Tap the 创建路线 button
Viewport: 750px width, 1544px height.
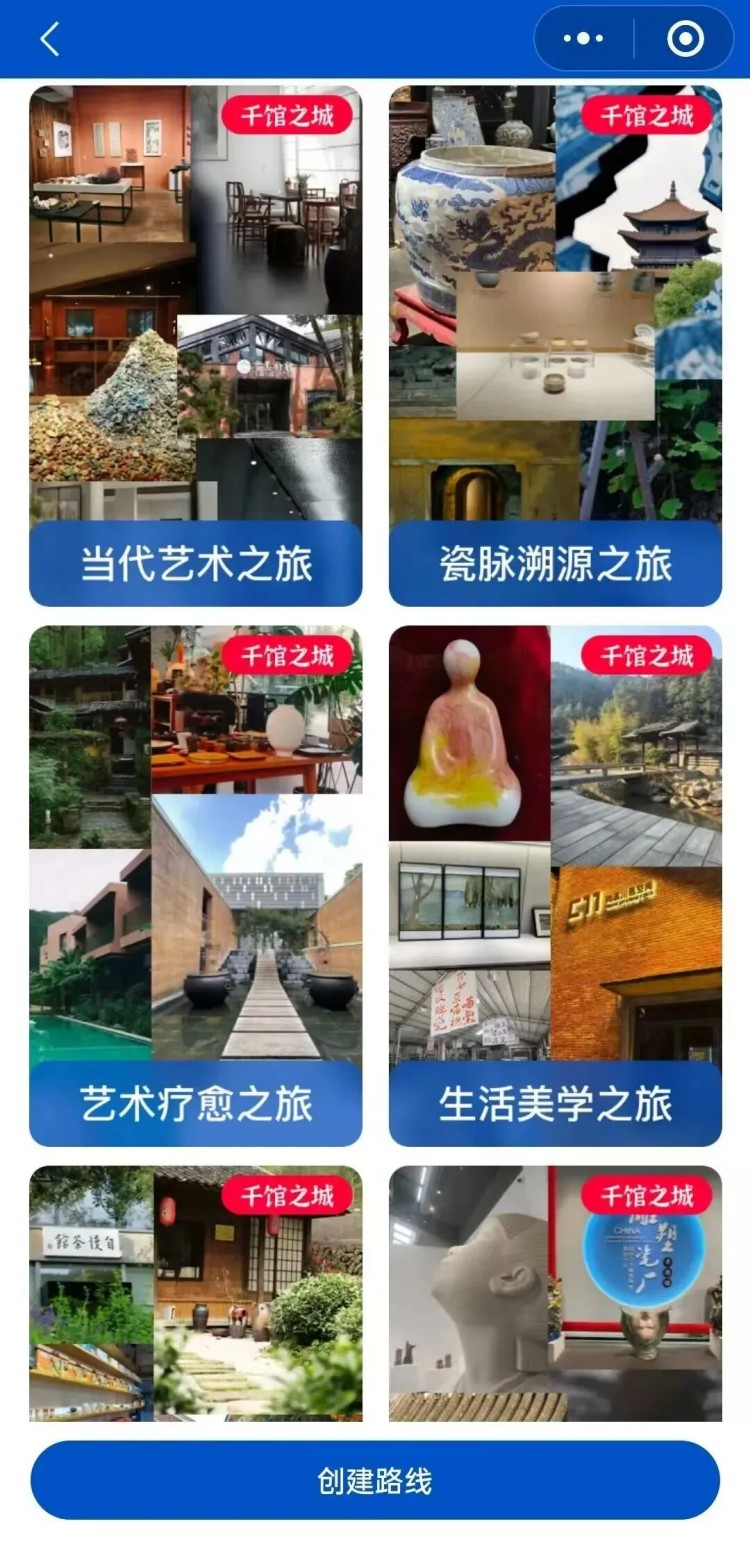[375, 1481]
